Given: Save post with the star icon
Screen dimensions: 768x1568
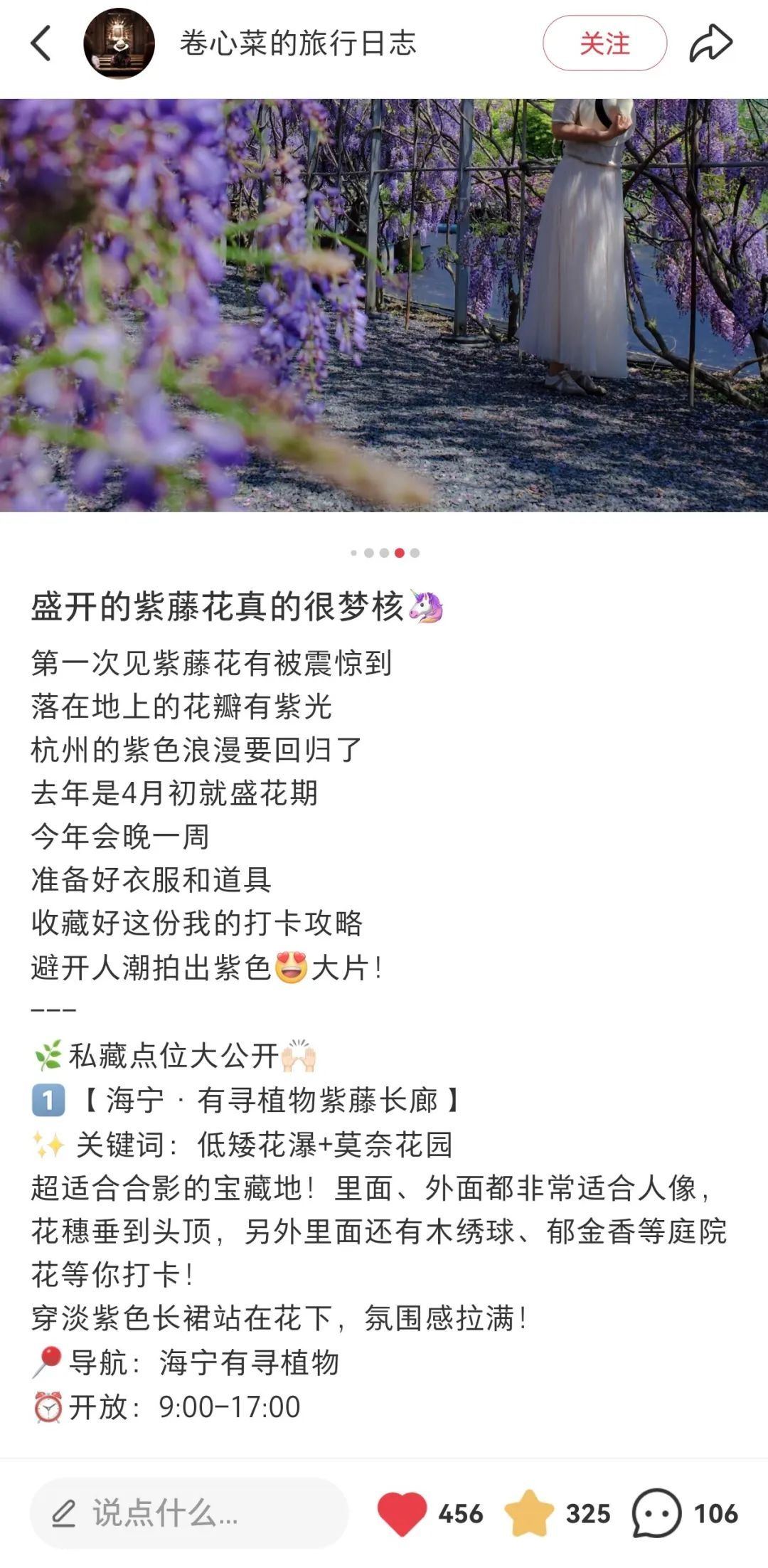Looking at the screenshot, I should (x=529, y=1513).
